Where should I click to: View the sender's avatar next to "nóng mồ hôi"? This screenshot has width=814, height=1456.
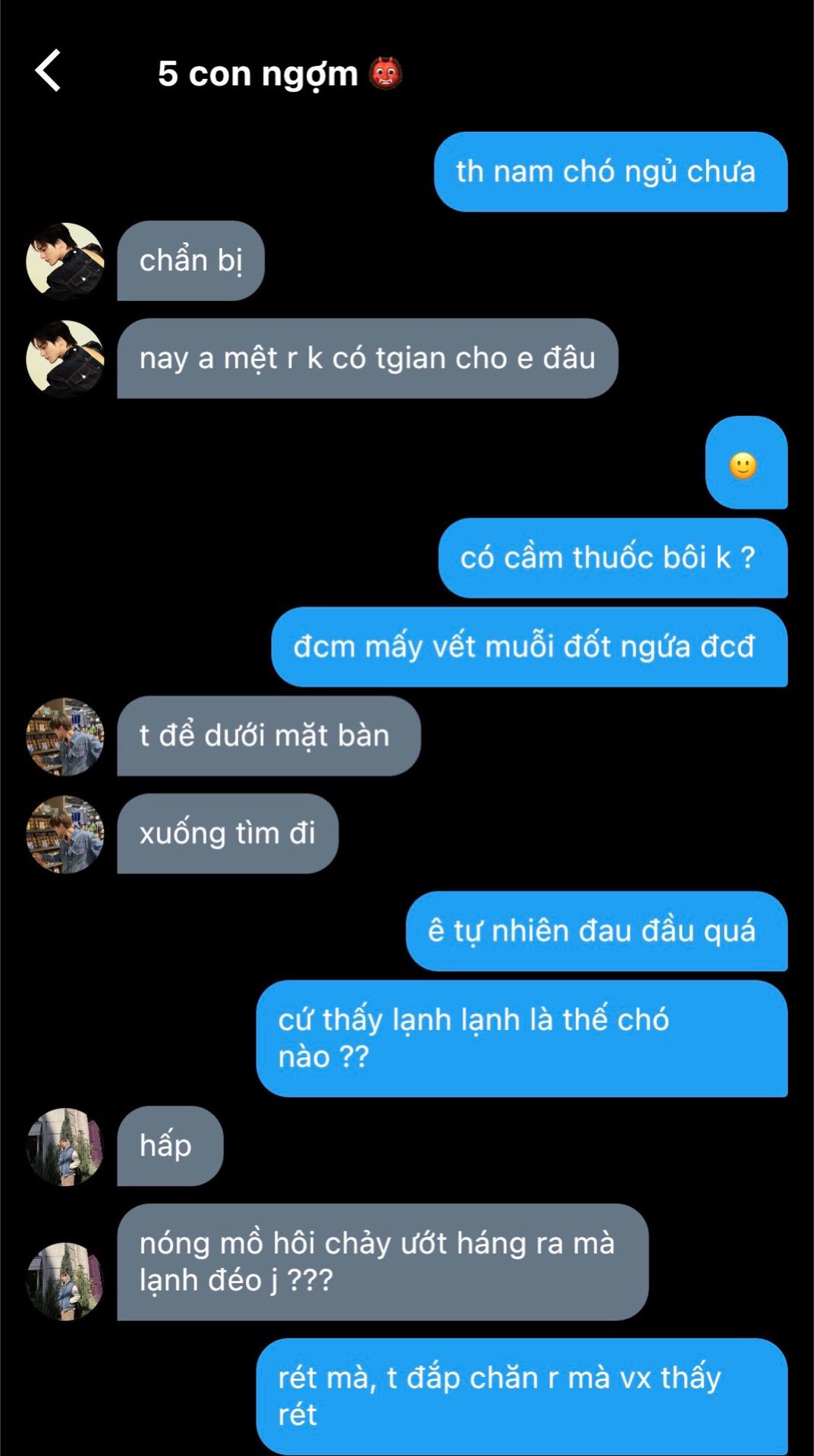(65, 1281)
